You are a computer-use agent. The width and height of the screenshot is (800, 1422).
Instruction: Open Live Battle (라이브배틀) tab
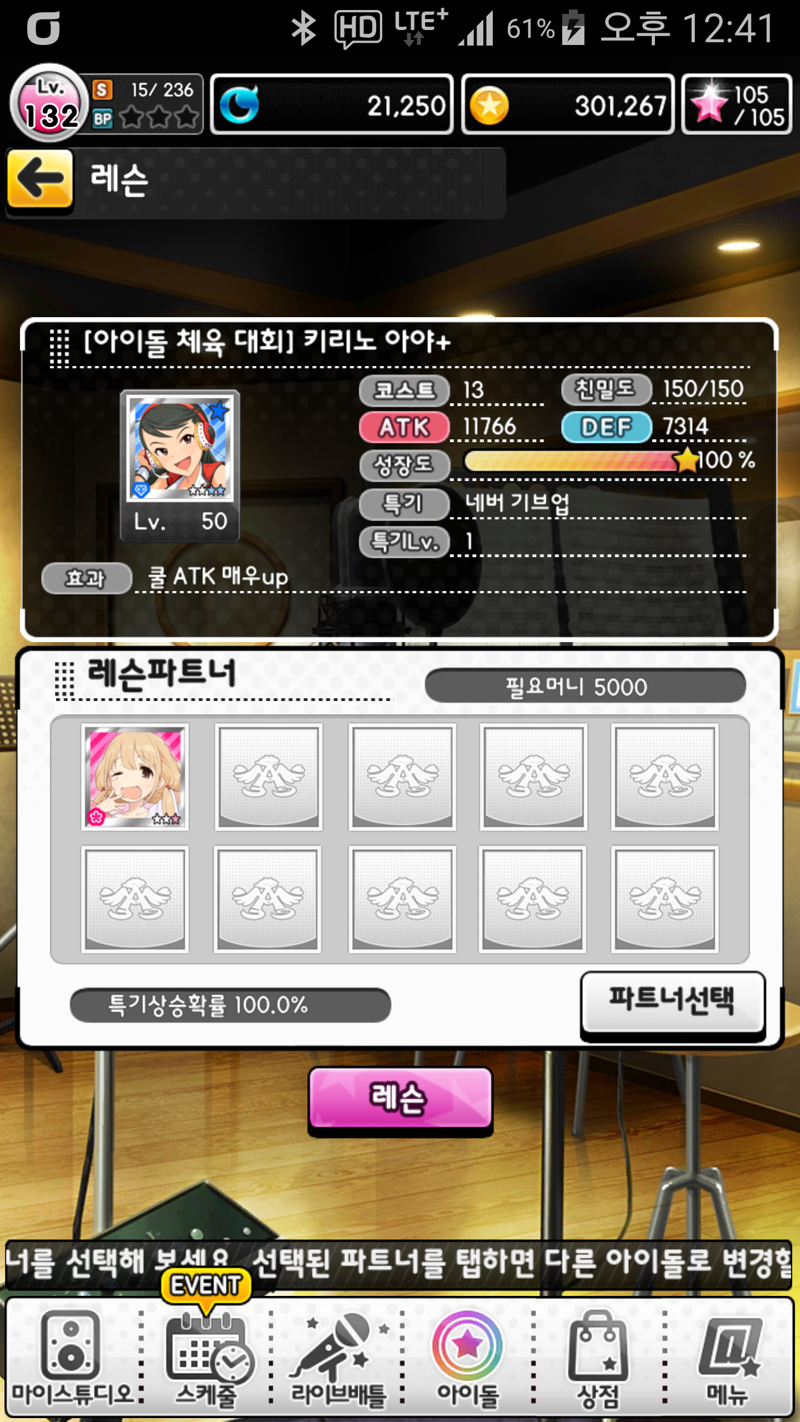click(338, 1356)
